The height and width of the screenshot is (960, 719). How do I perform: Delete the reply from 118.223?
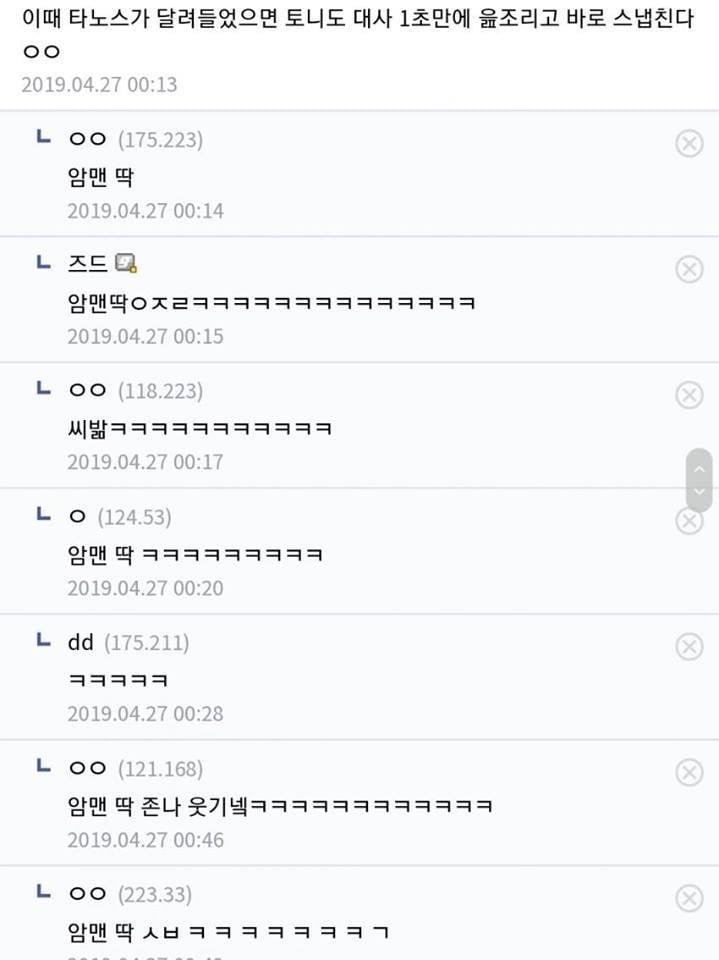(689, 396)
